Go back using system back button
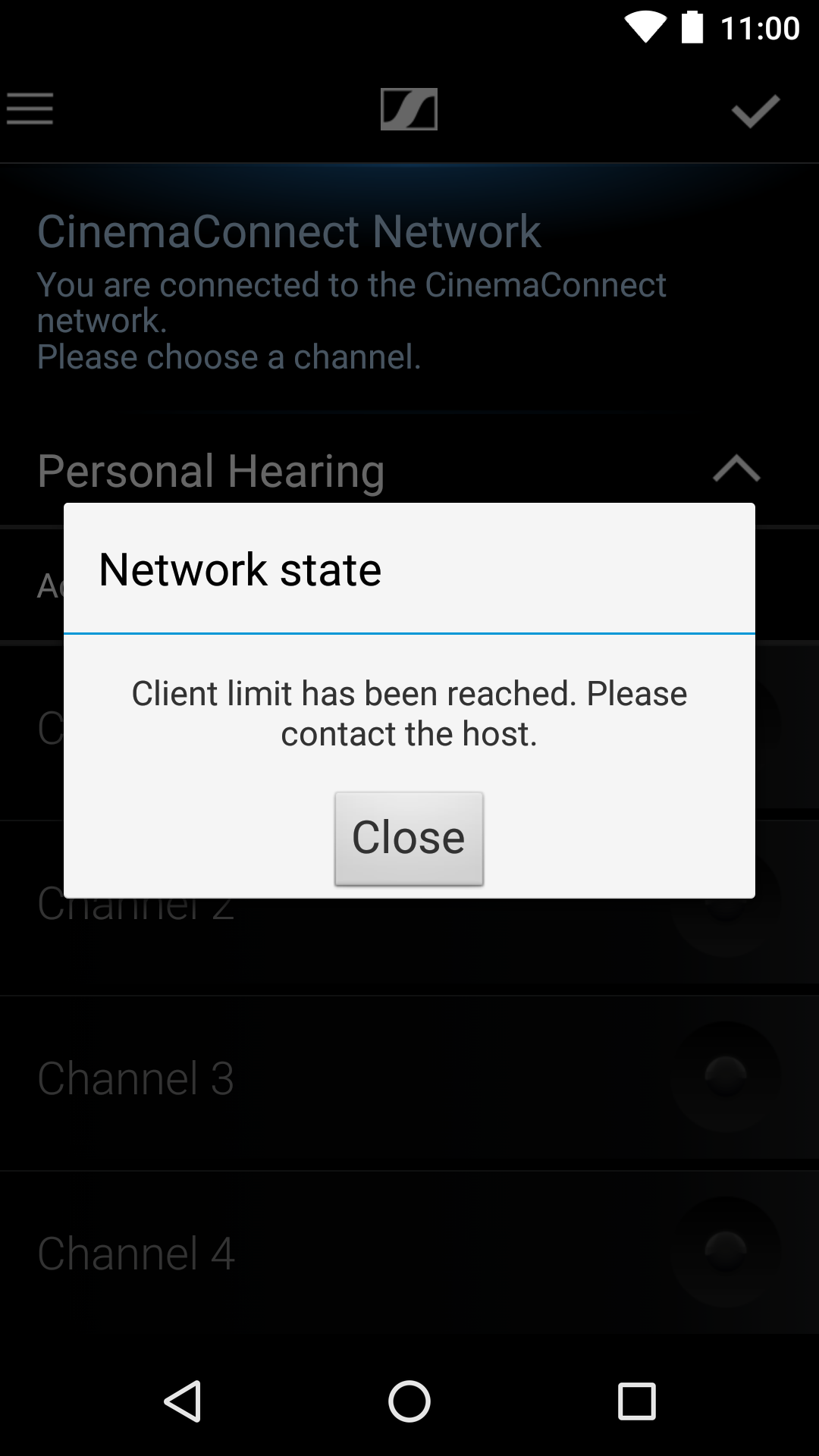The width and height of the screenshot is (819, 1456). click(183, 1401)
